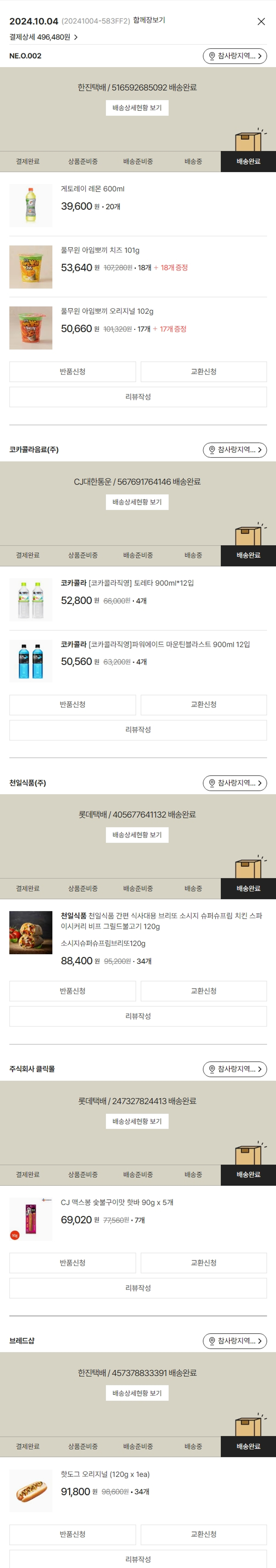The height and width of the screenshot is (1568, 276).
Task: Request 반품신청 for 주식회사 클릭몰 order
Action: pyautogui.click(x=72, y=1262)
